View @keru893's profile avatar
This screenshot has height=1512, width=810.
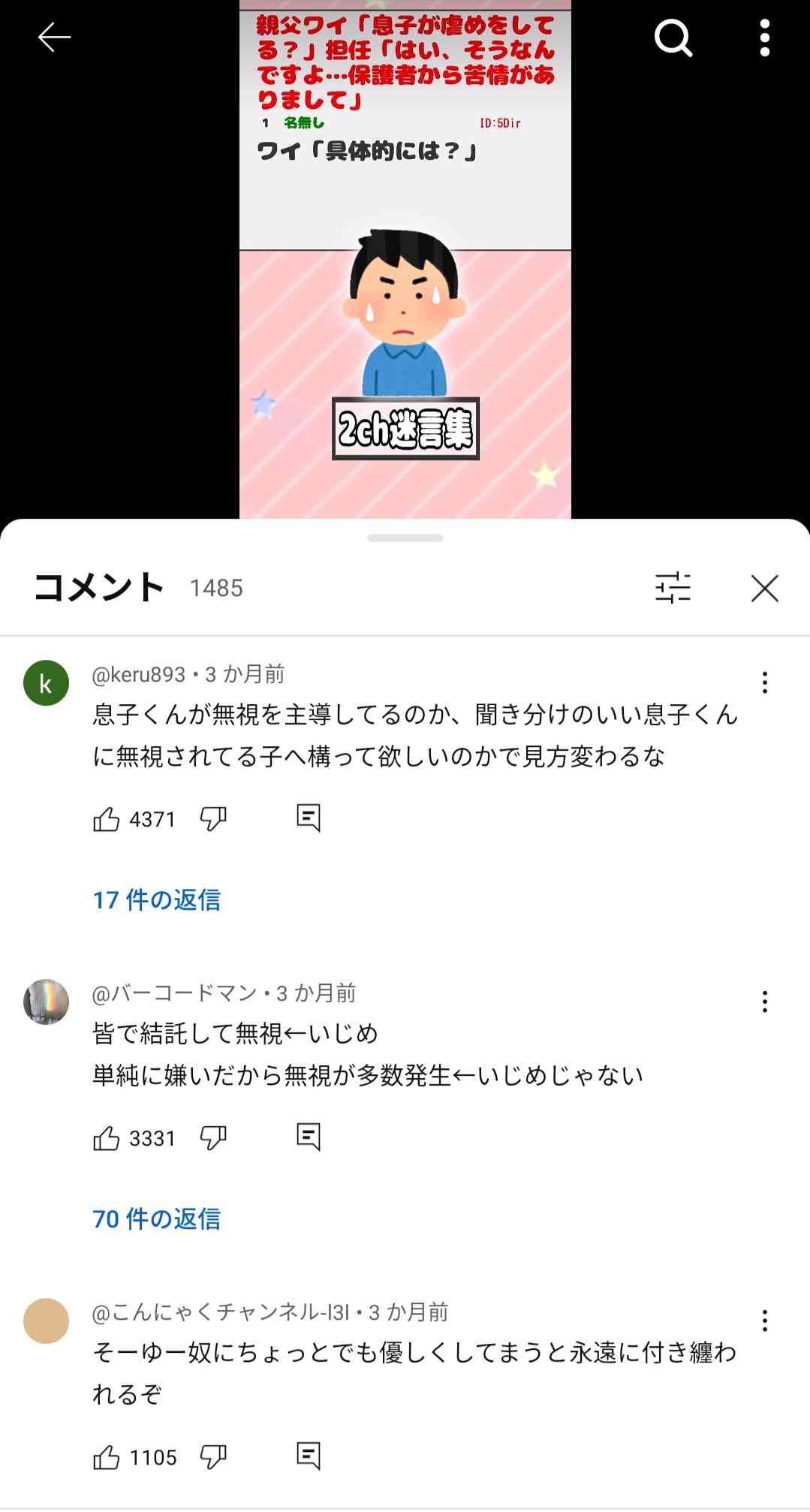pos(46,683)
